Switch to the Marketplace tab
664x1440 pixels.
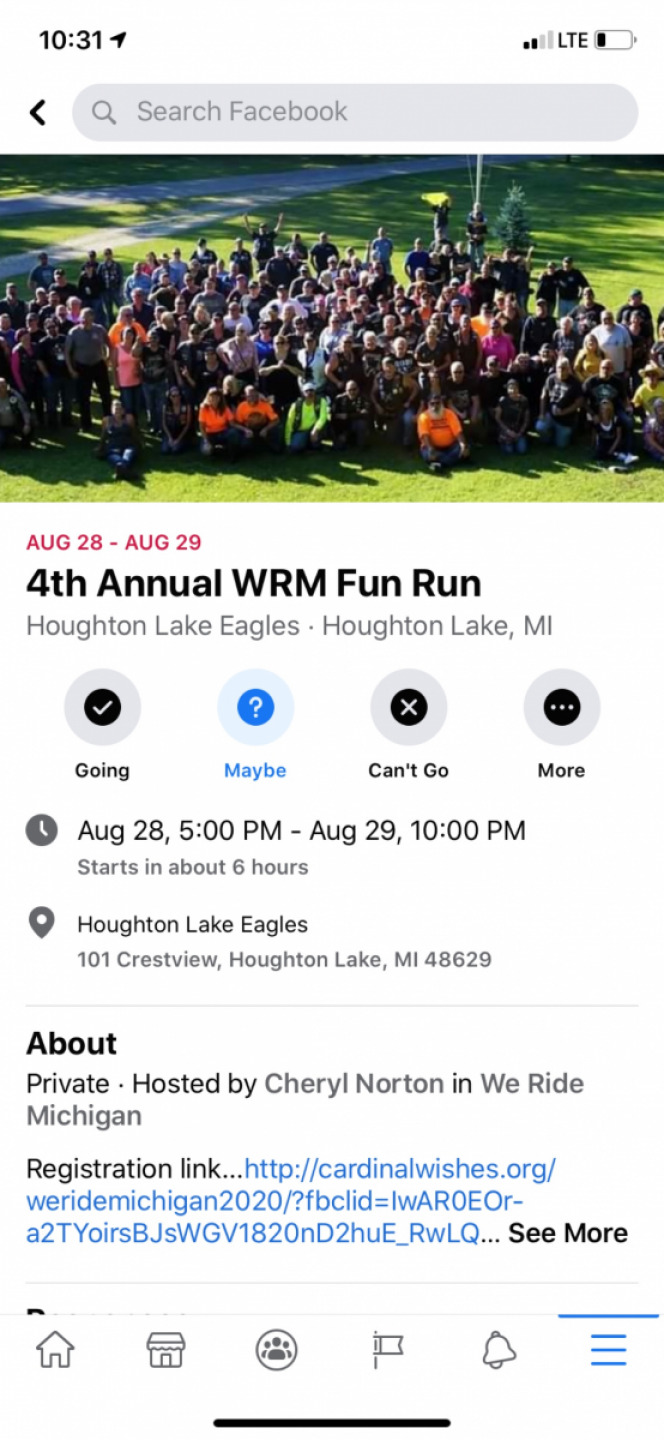pyautogui.click(x=166, y=1350)
